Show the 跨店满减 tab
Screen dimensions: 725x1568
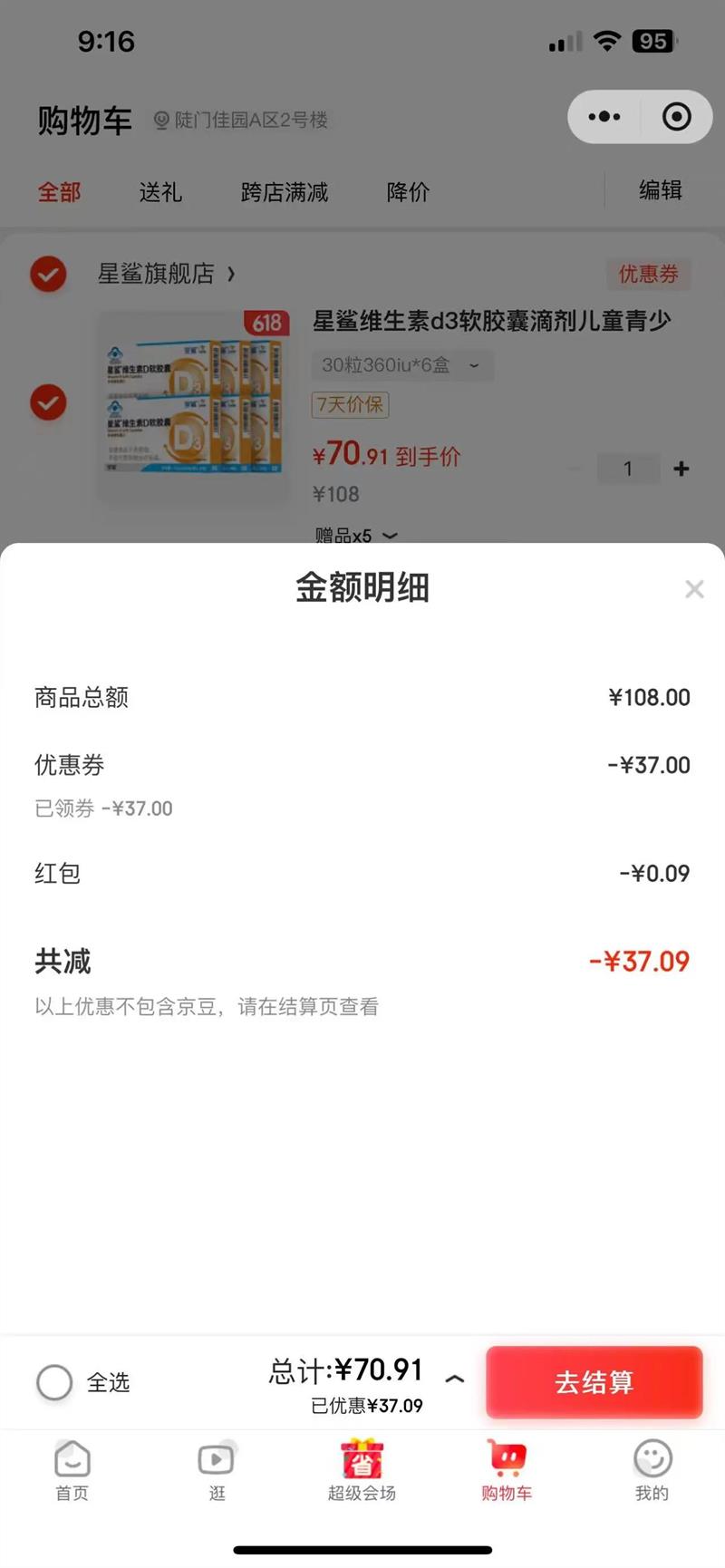pos(285,192)
